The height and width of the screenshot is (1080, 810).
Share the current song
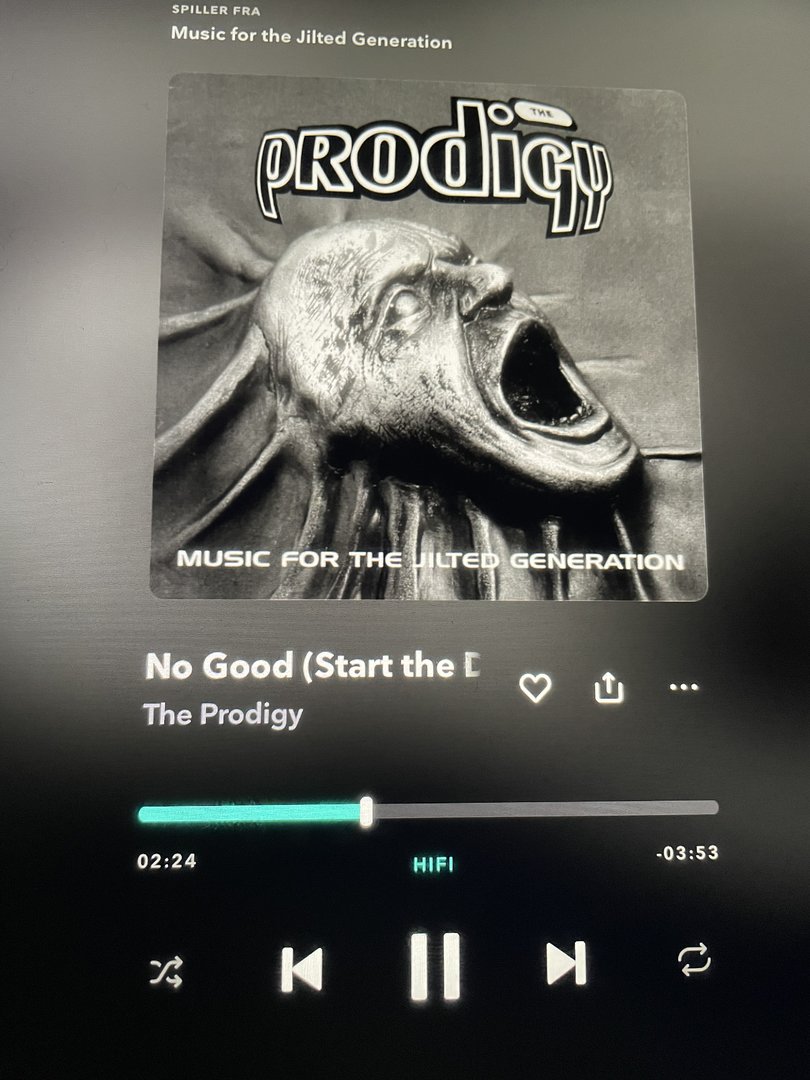tap(609, 687)
